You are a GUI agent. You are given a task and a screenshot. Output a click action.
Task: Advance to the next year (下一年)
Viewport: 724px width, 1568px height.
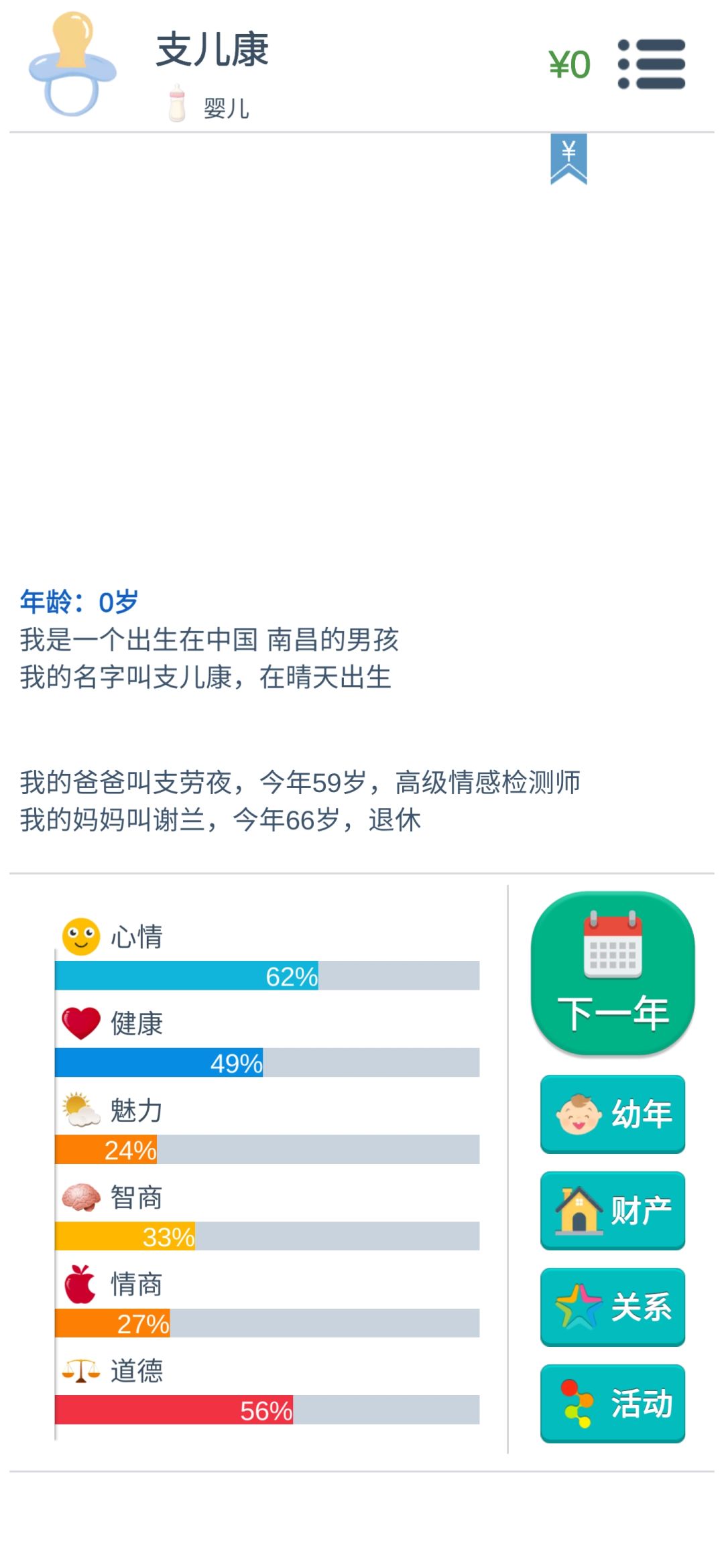coord(613,974)
